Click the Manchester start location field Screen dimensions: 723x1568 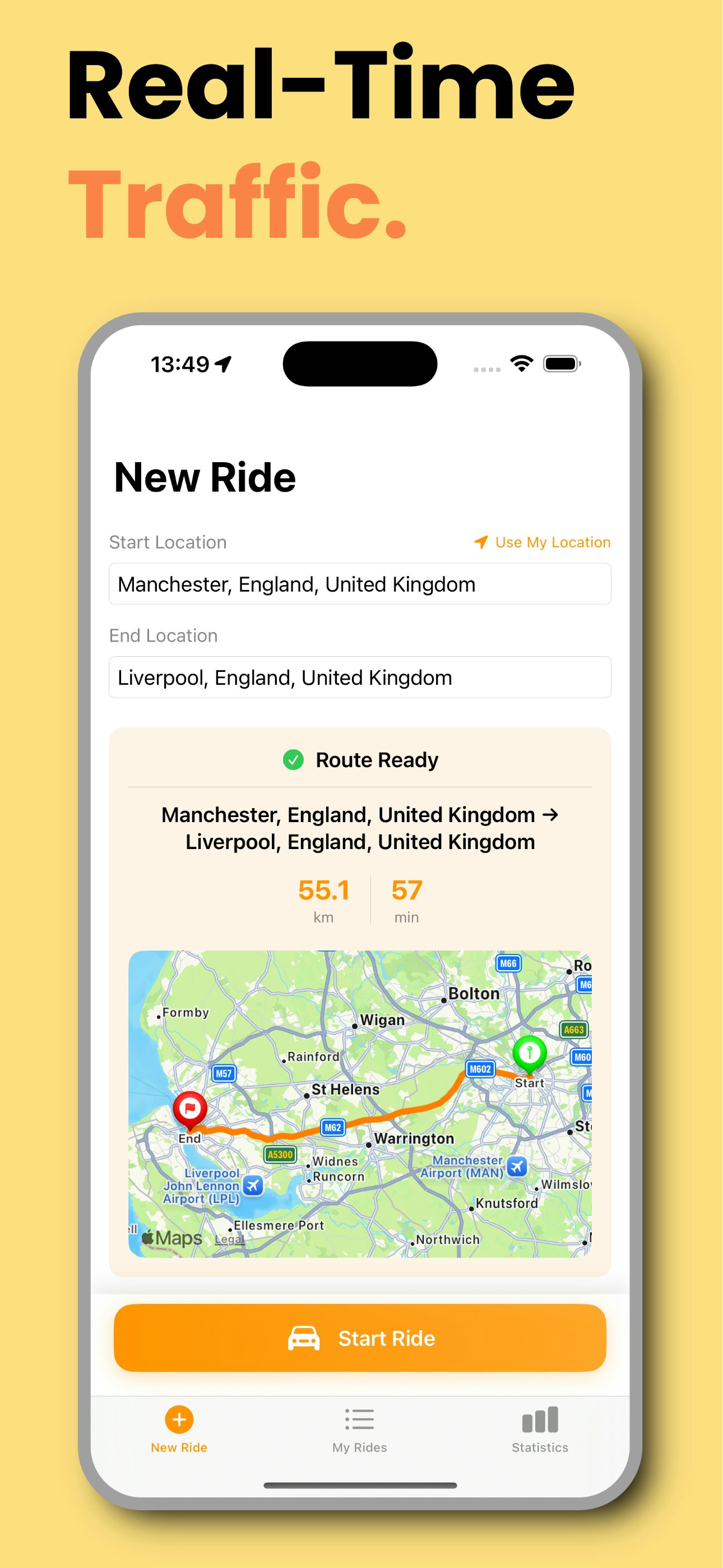[360, 584]
